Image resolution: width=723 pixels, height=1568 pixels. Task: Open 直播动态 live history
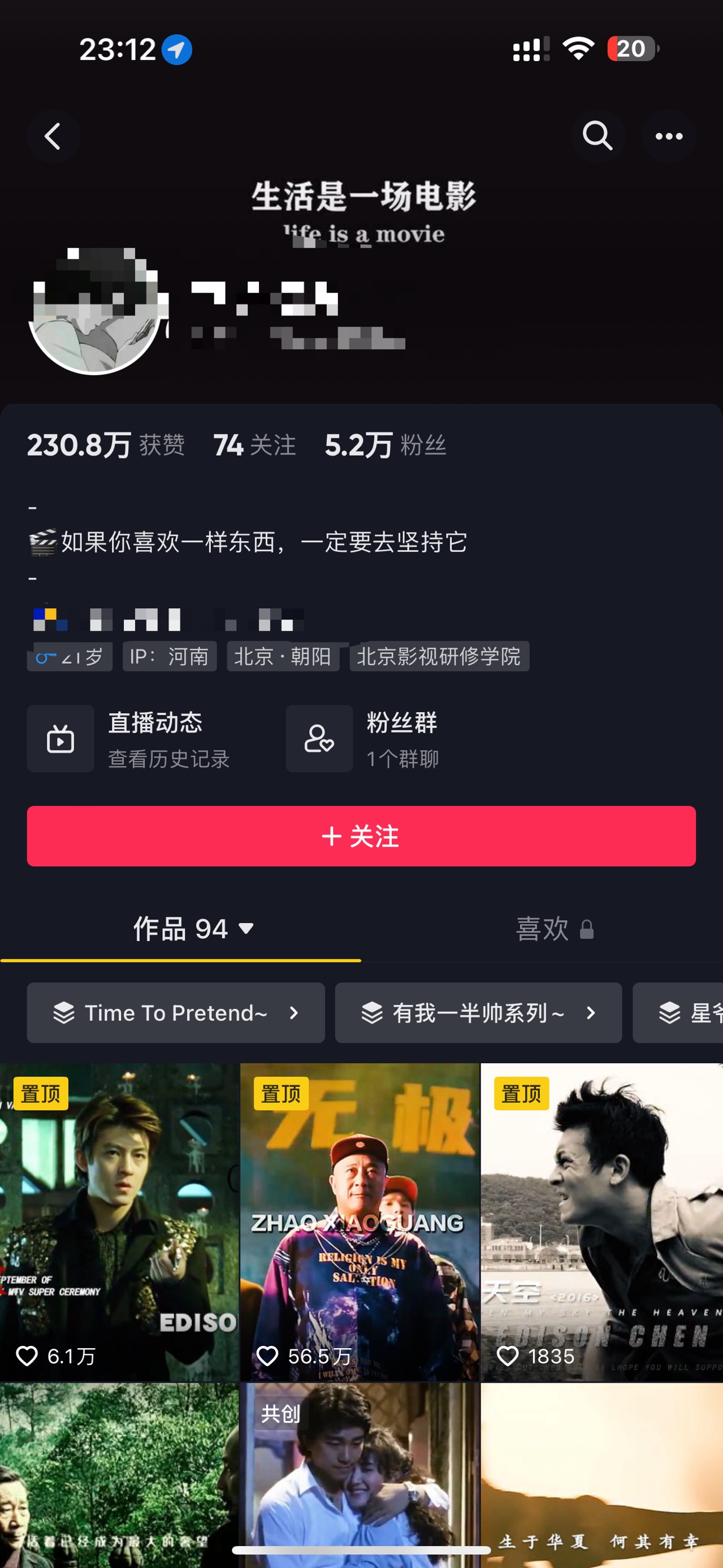pos(129,739)
